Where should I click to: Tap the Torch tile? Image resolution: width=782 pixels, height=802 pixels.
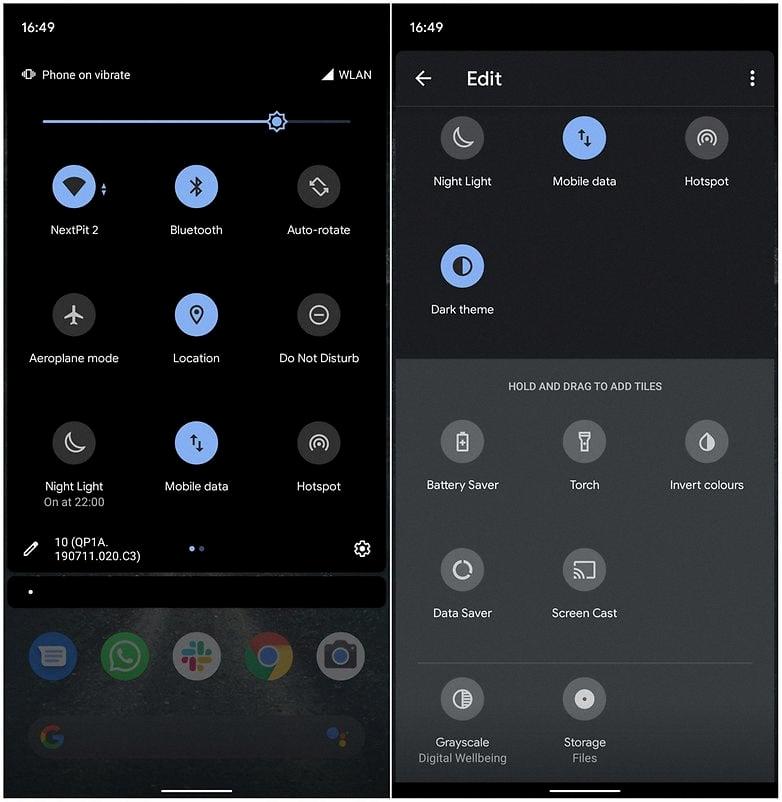coord(584,441)
